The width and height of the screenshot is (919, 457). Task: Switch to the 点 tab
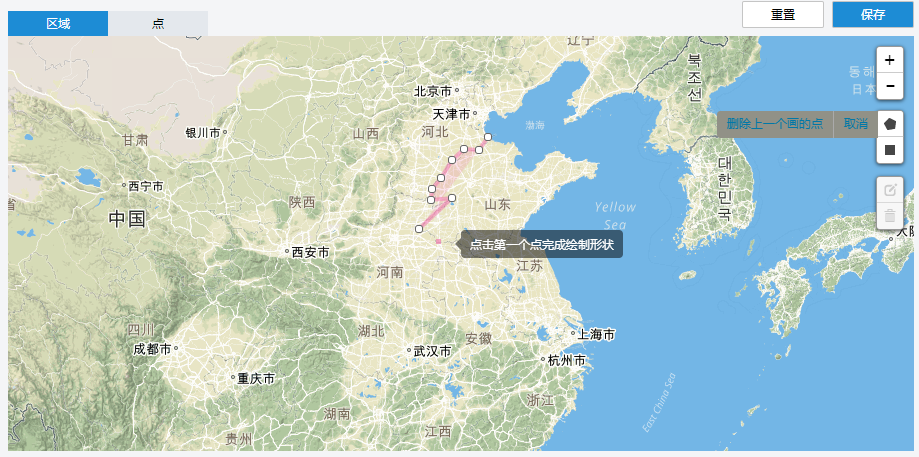pos(158,24)
